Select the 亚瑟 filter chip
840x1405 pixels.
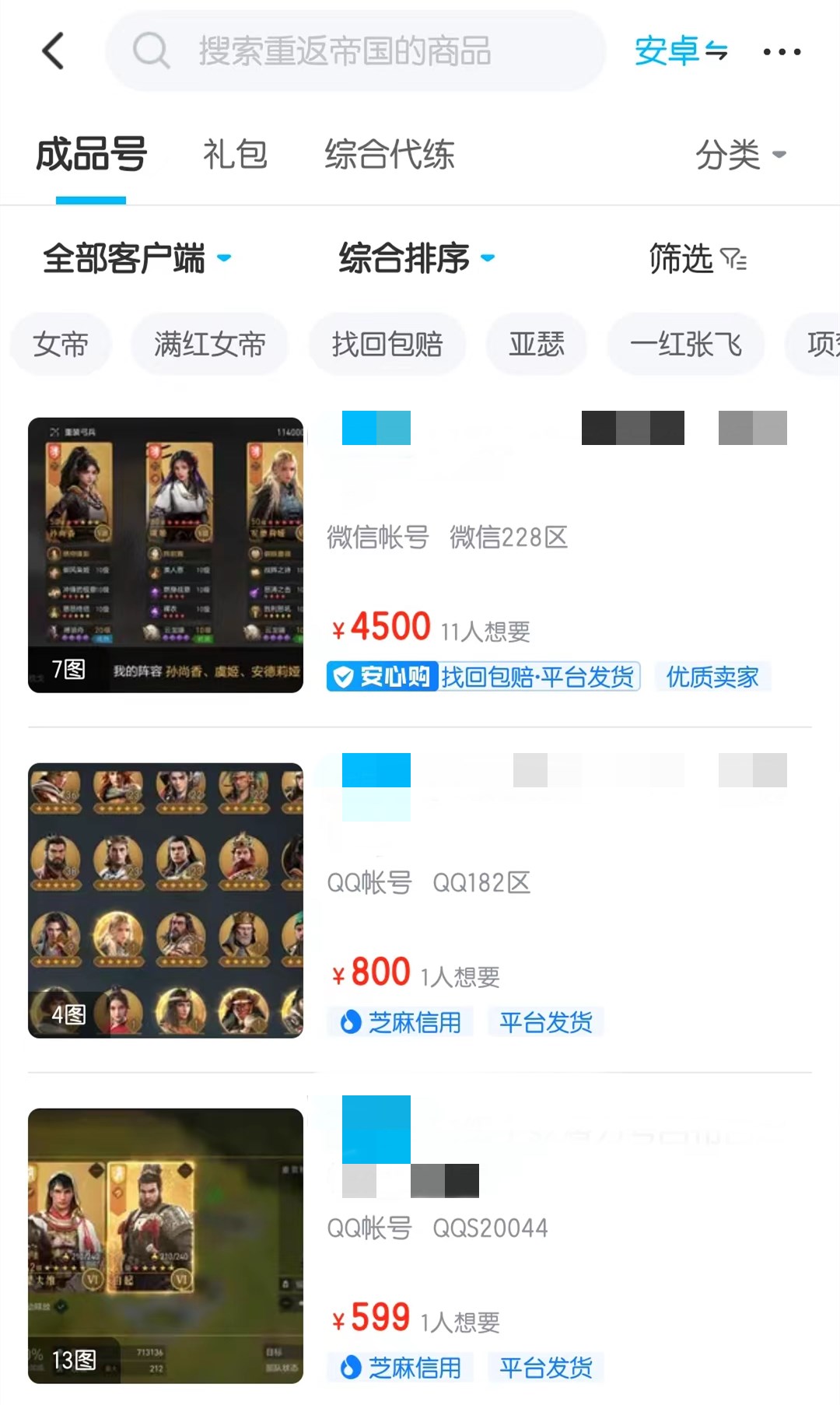537,344
